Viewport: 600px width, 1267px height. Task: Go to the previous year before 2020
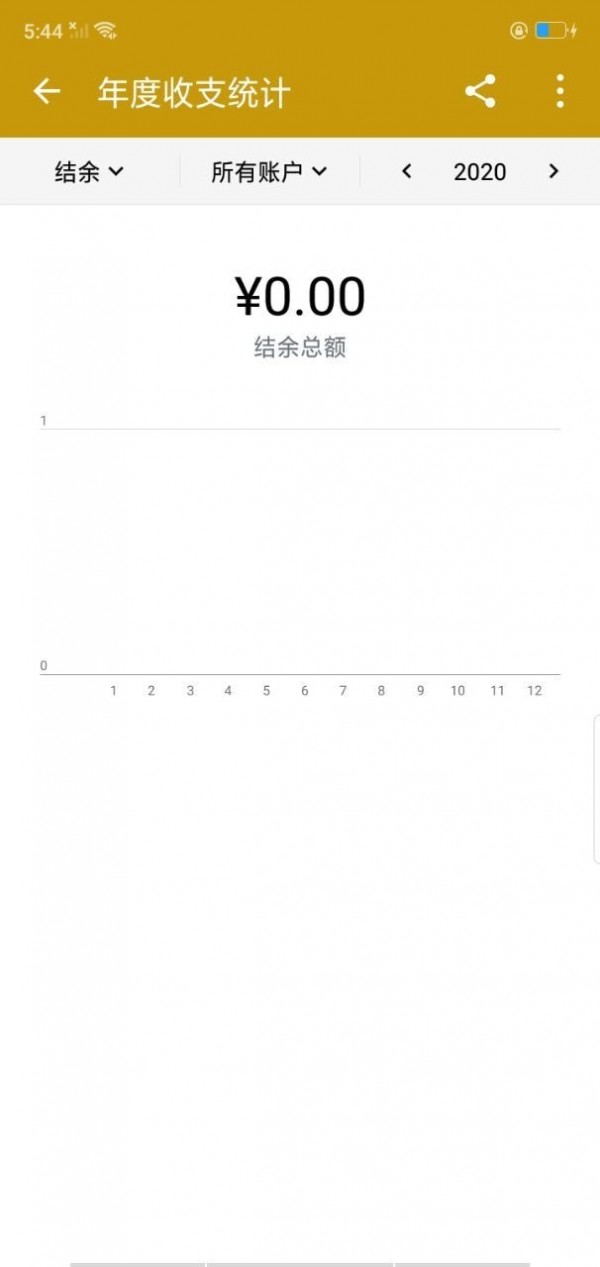click(407, 171)
